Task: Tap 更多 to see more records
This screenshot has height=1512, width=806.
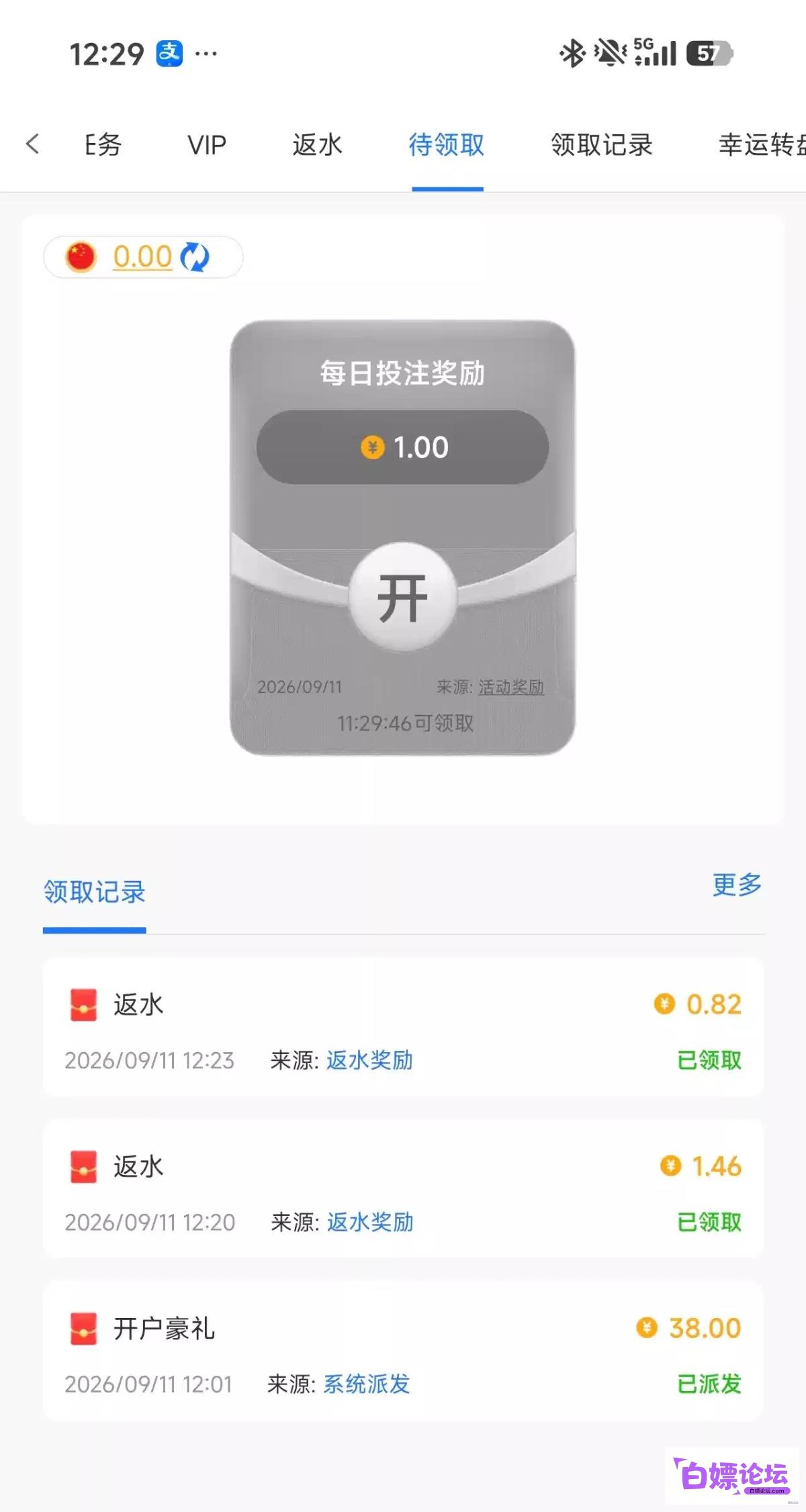Action: tap(737, 885)
